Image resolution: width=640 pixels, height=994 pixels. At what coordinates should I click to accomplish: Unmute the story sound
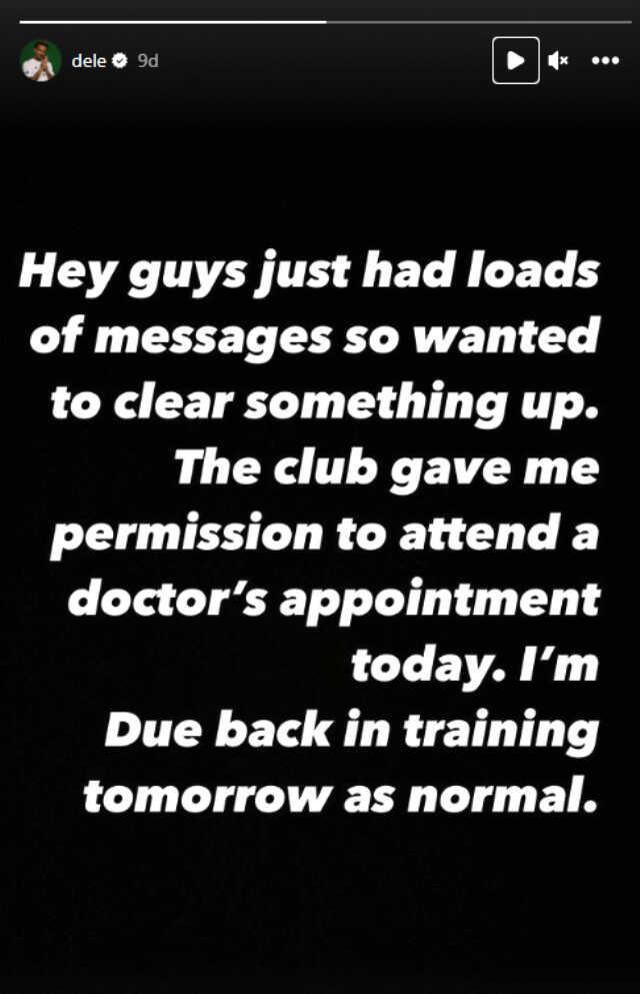point(558,60)
